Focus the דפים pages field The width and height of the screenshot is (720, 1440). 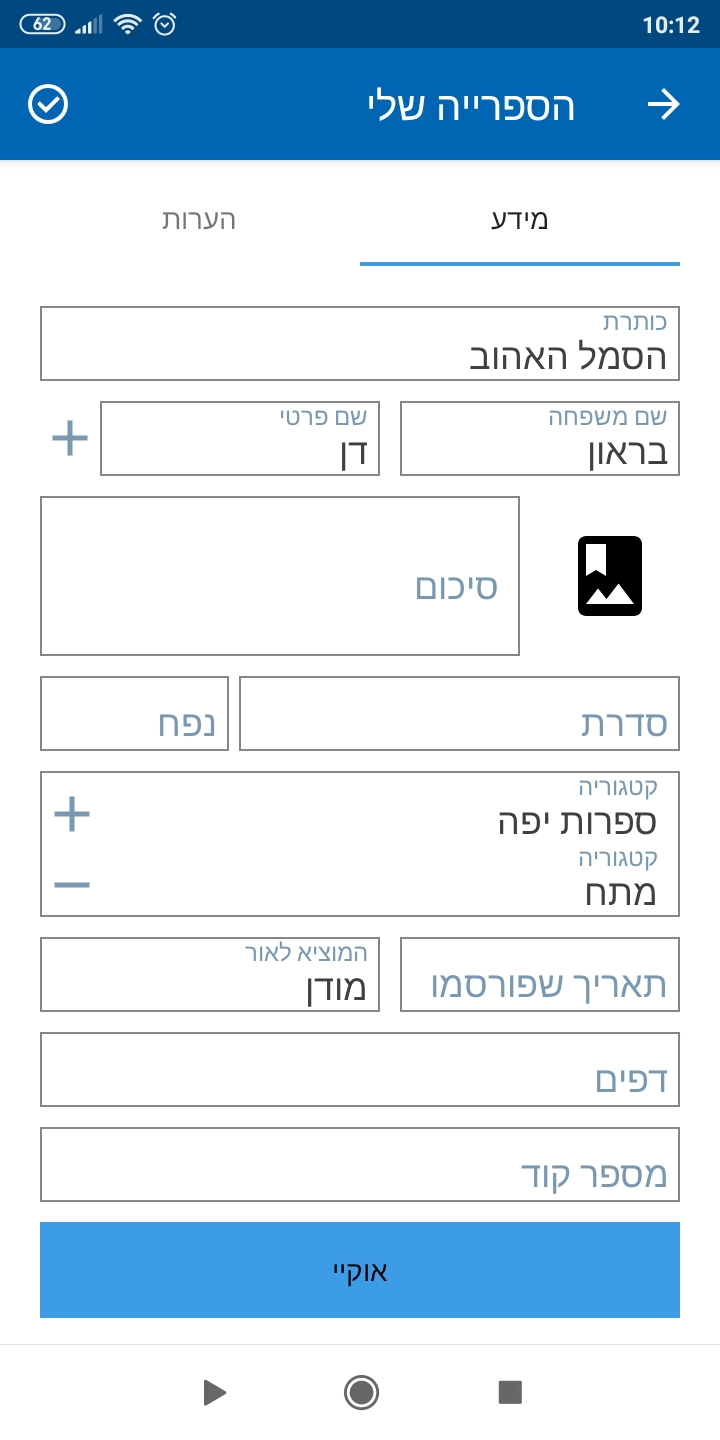point(360,1070)
